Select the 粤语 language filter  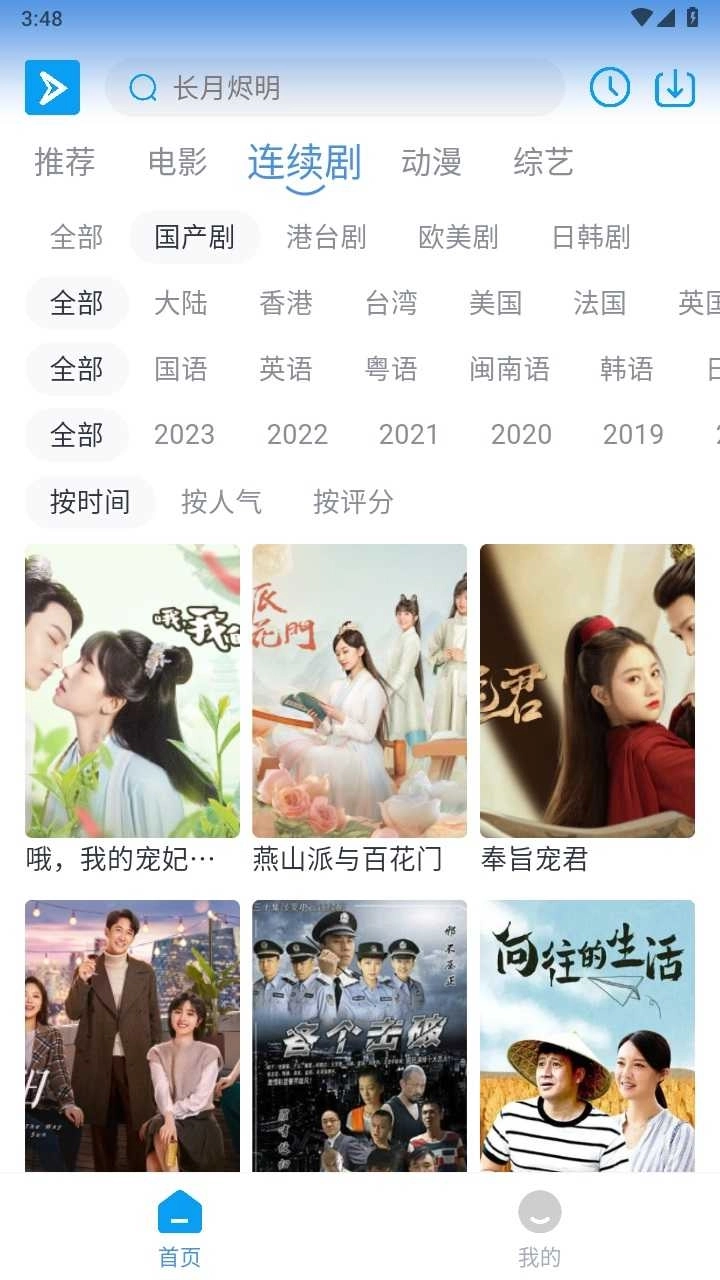[392, 370]
